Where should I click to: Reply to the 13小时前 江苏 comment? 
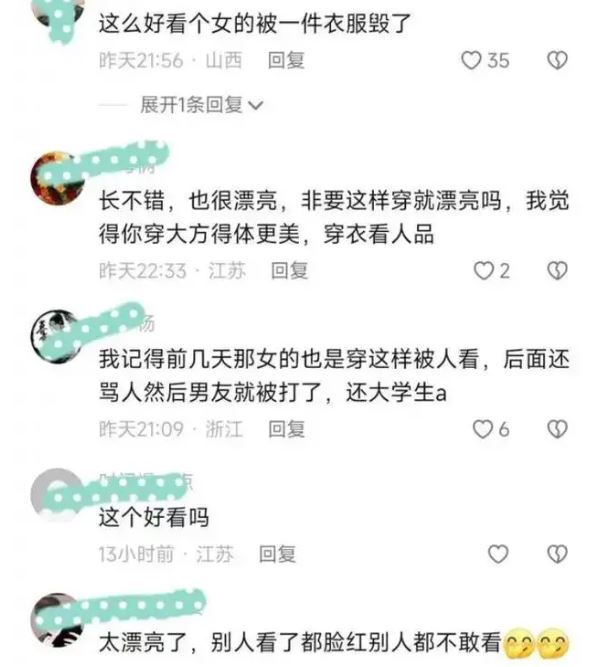(x=277, y=553)
